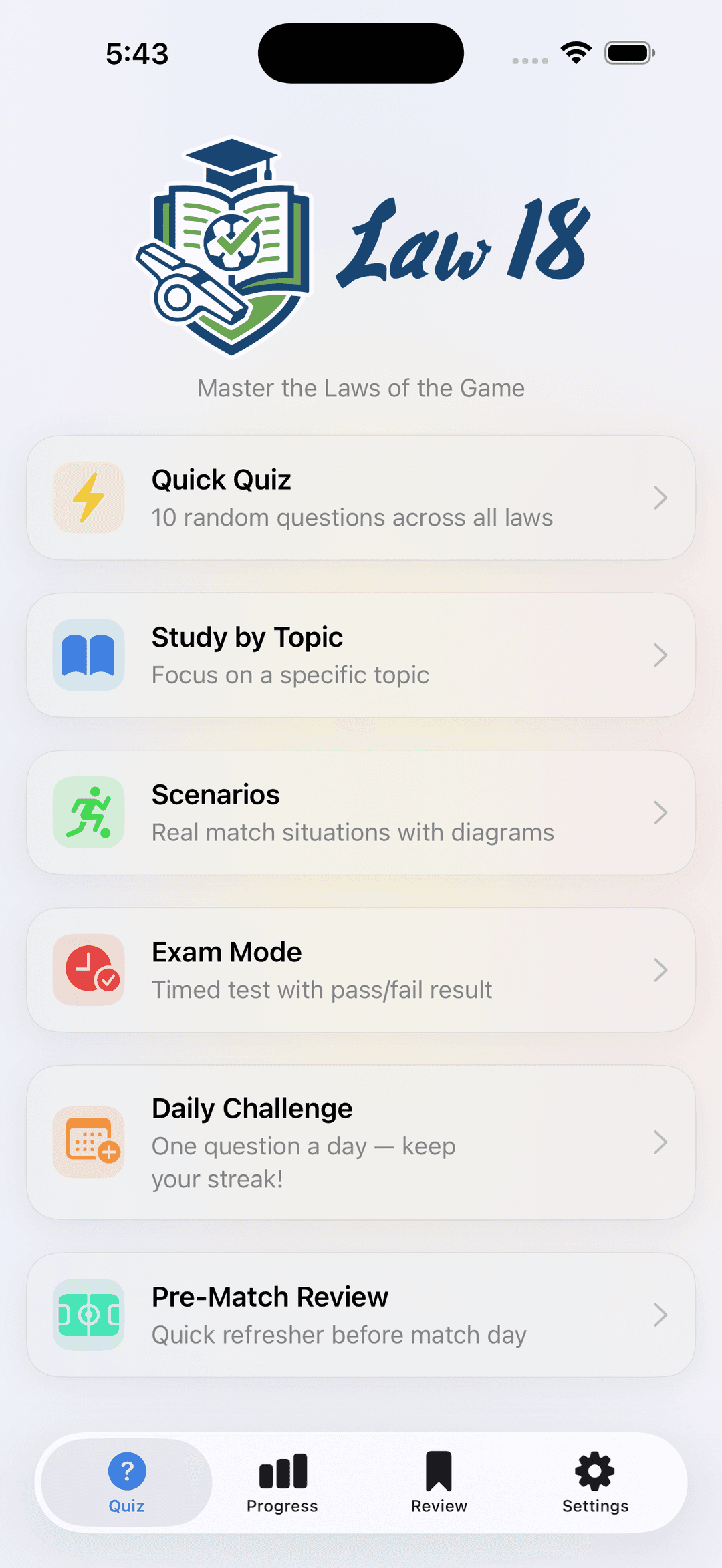This screenshot has width=722, height=1568.
Task: Click the pitch icon for Pre-Match Review
Action: click(x=89, y=1315)
